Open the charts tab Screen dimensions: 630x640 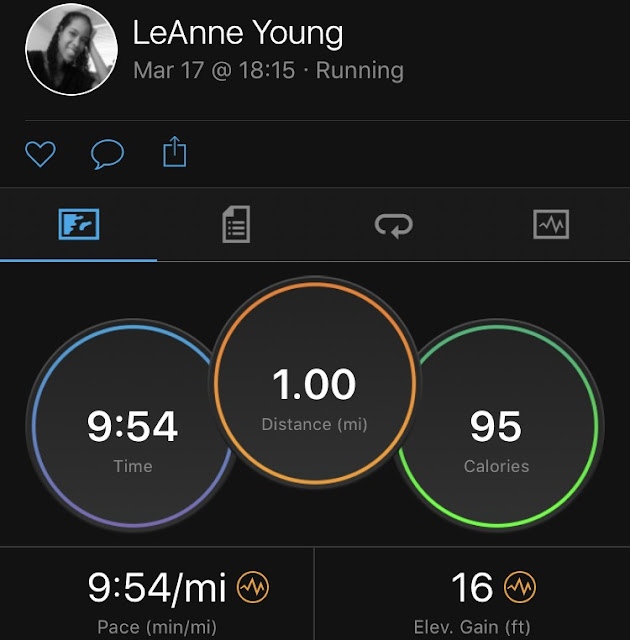551,225
